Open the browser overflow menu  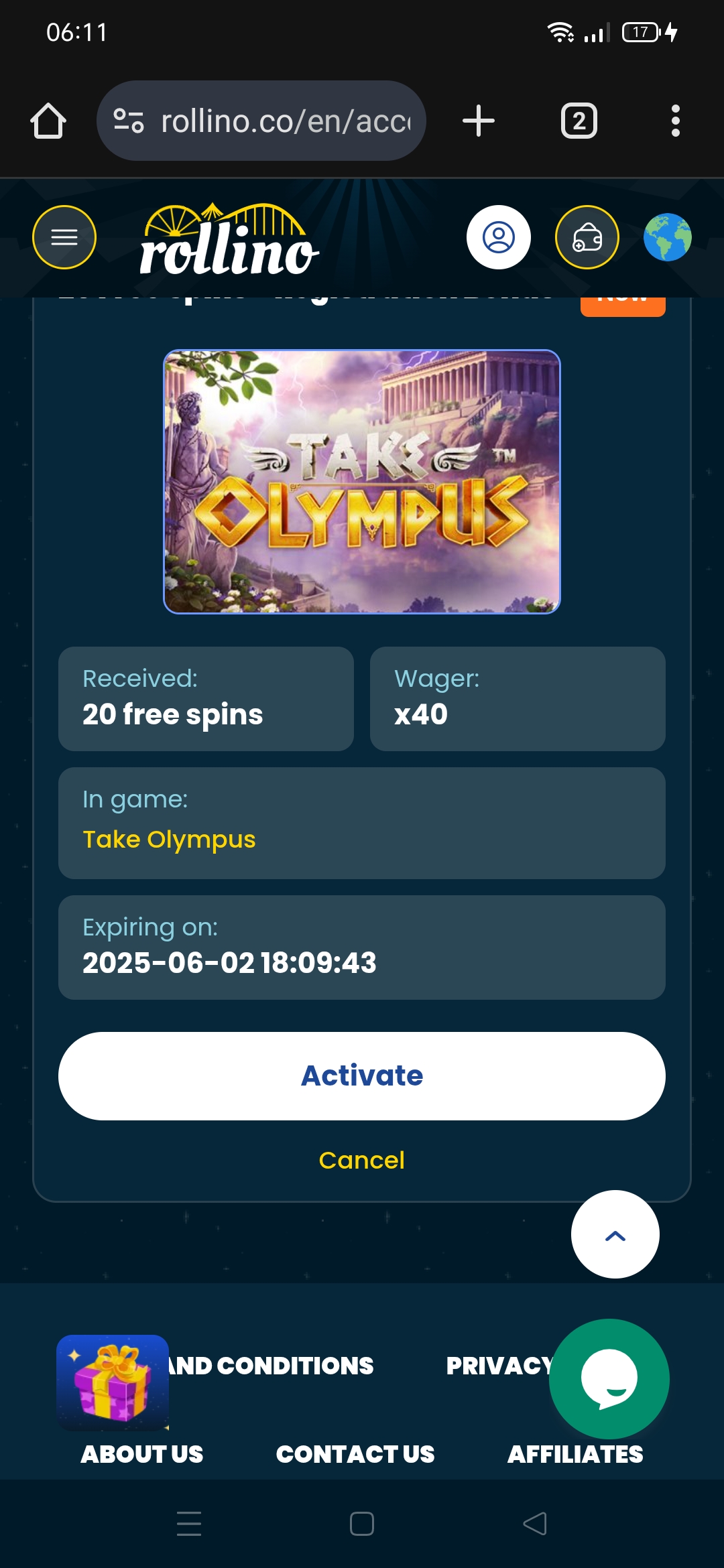click(675, 121)
